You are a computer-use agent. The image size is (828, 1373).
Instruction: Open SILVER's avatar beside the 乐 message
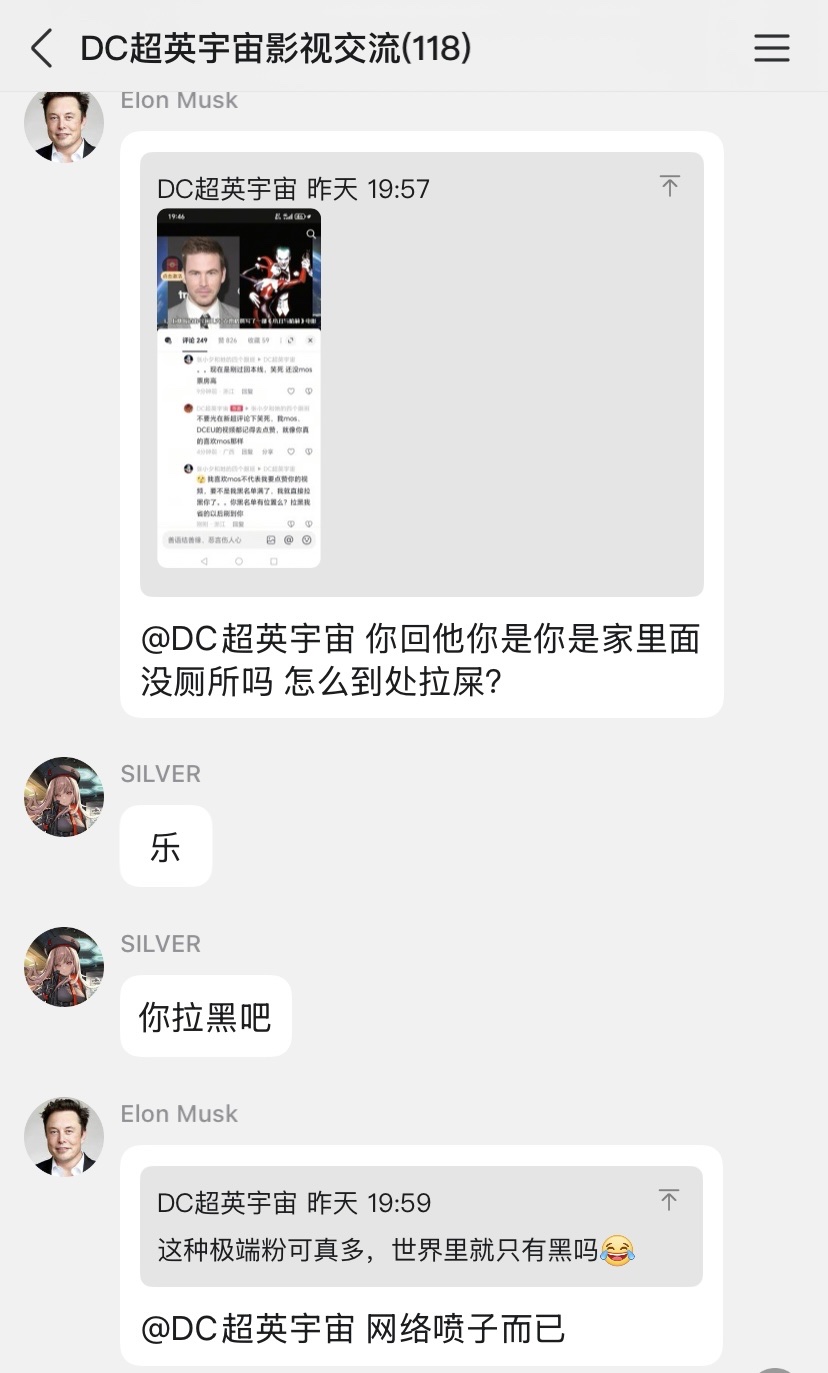pos(64,797)
